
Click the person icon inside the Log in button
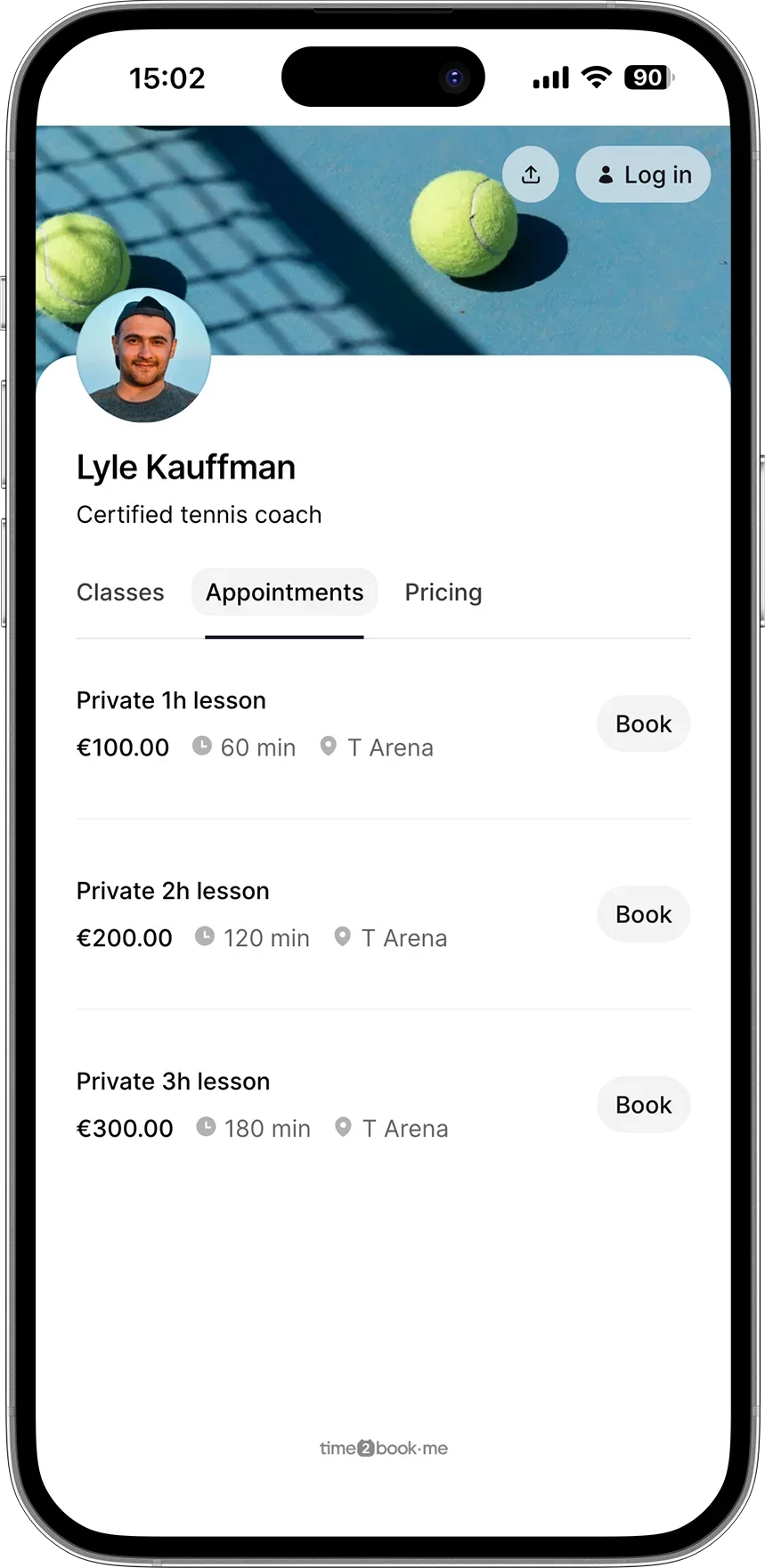coord(606,175)
